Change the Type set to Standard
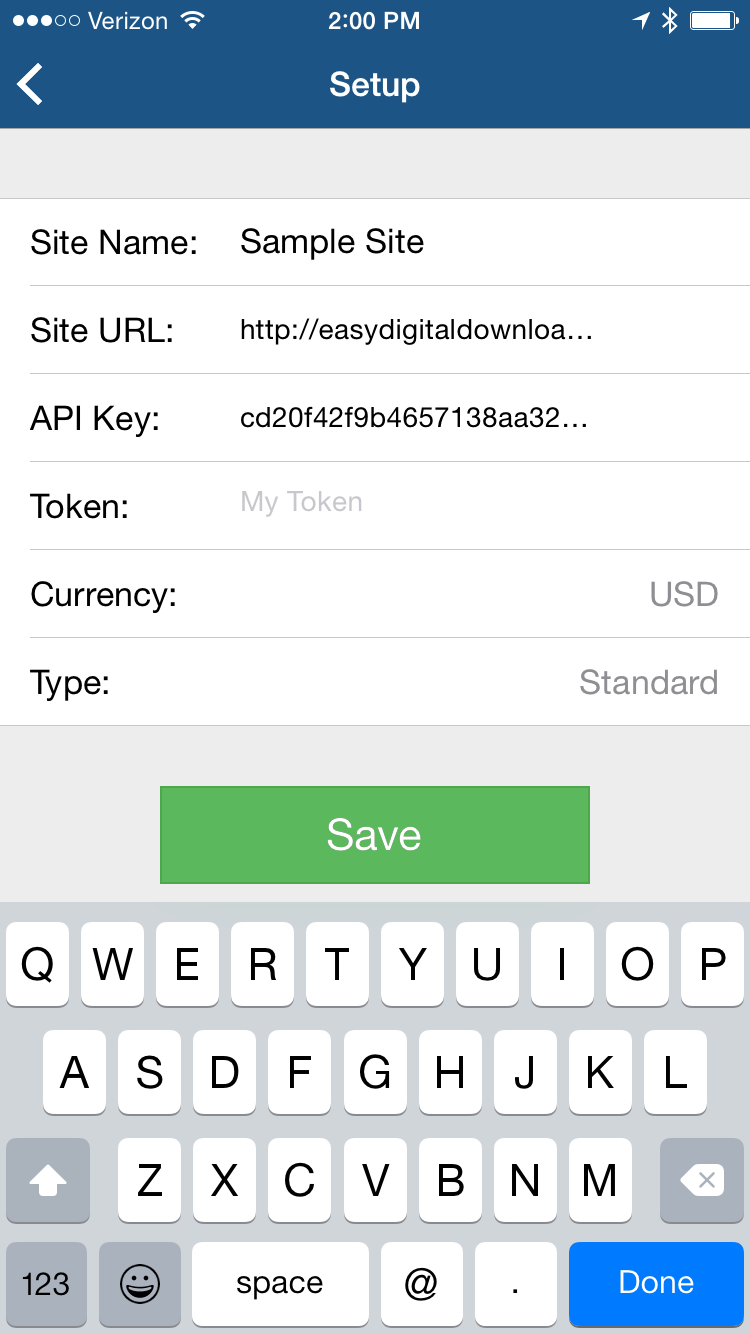This screenshot has width=750, height=1334. (x=648, y=683)
